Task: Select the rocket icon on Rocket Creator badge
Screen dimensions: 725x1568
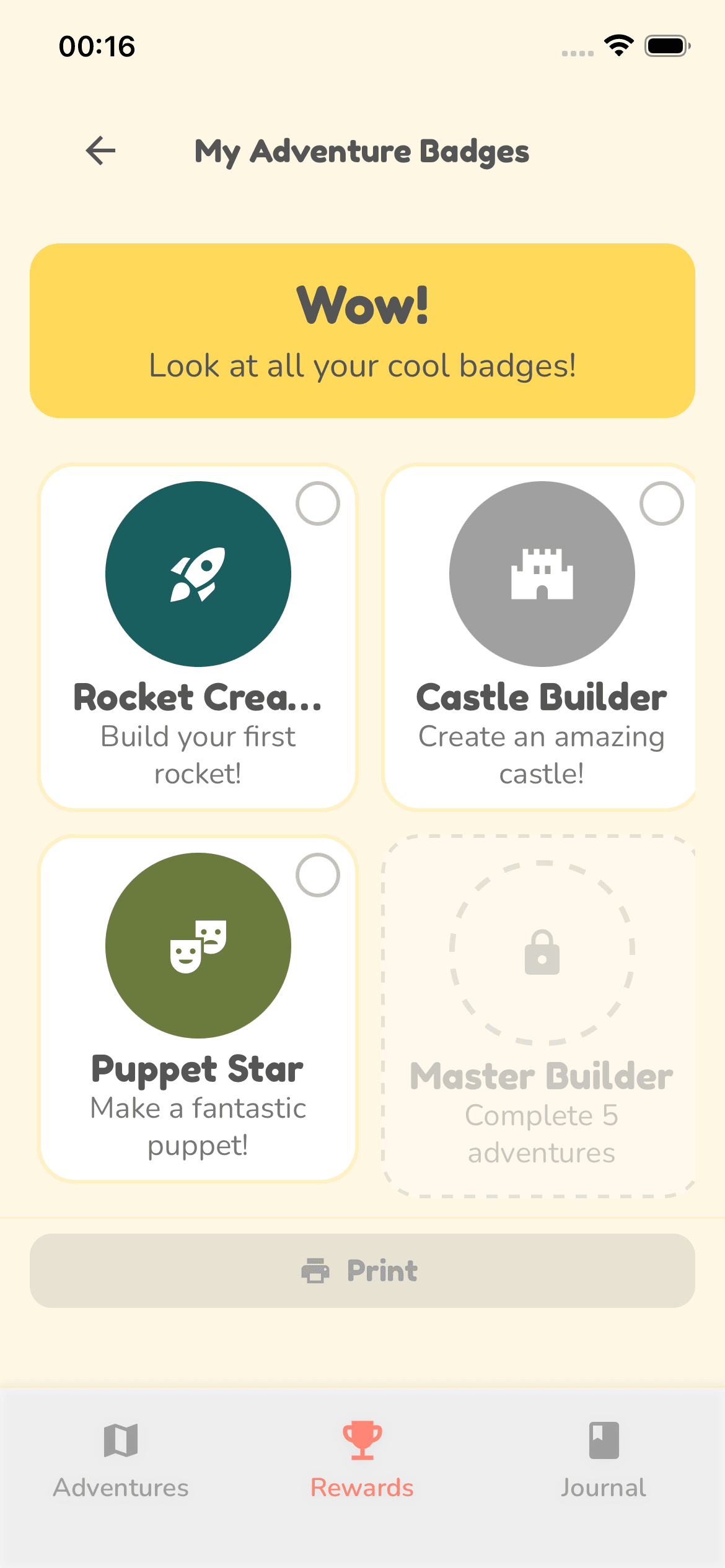Action: (x=197, y=575)
